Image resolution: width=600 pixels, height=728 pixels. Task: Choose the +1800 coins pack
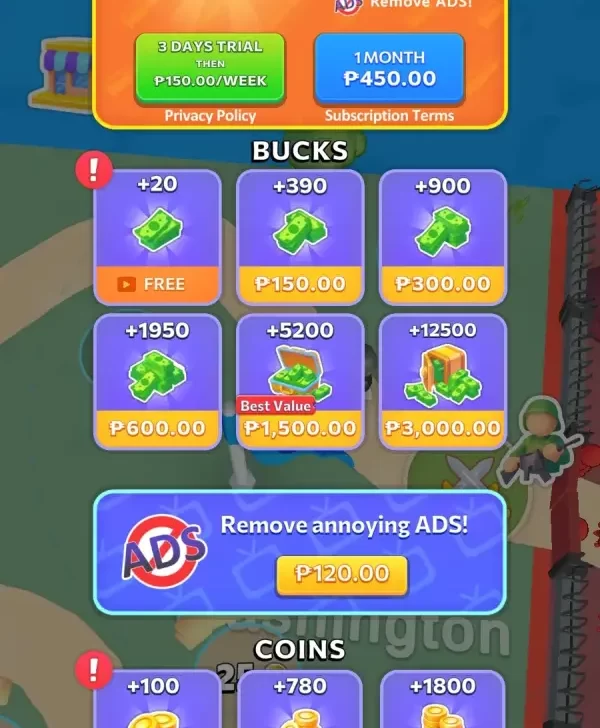click(x=443, y=700)
